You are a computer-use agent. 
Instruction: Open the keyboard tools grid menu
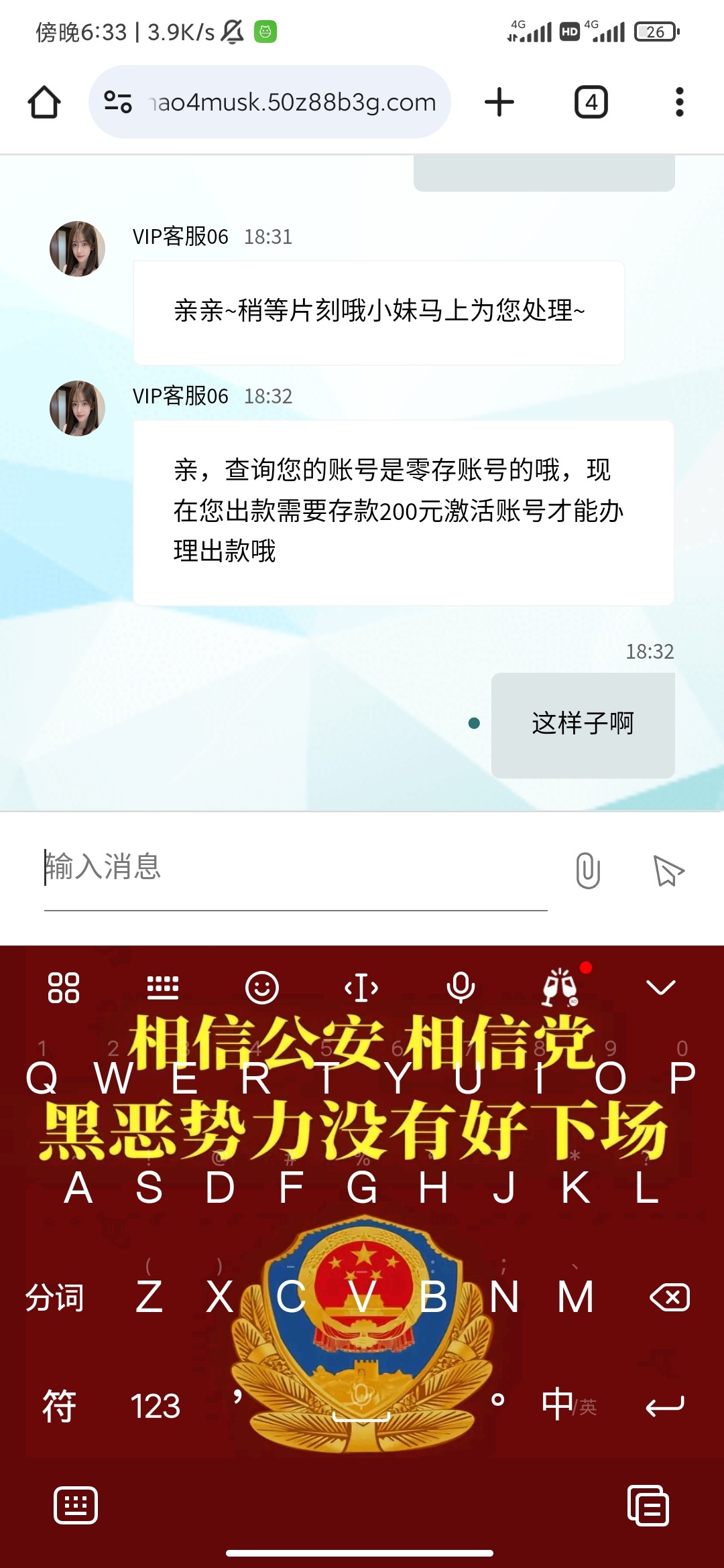coord(64,988)
